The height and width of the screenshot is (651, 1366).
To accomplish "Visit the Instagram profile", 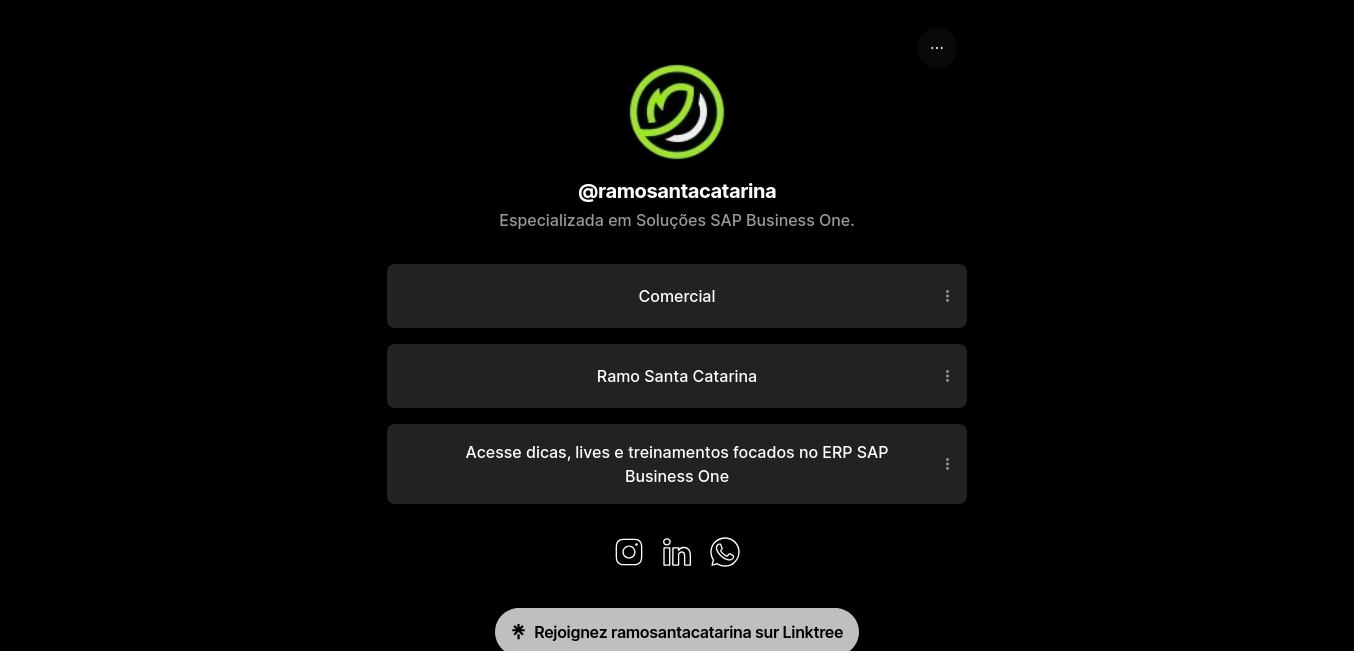I will coord(629,552).
